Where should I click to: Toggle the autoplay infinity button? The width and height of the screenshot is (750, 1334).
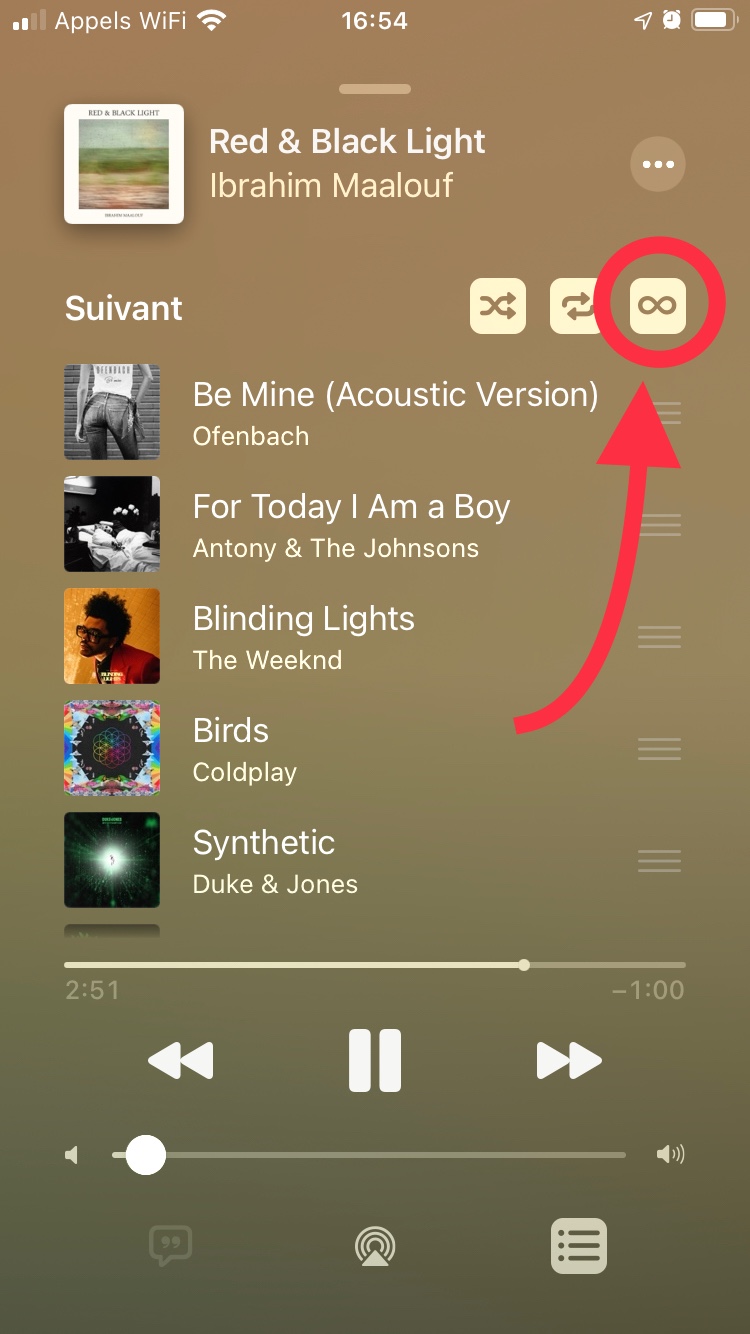click(x=658, y=306)
